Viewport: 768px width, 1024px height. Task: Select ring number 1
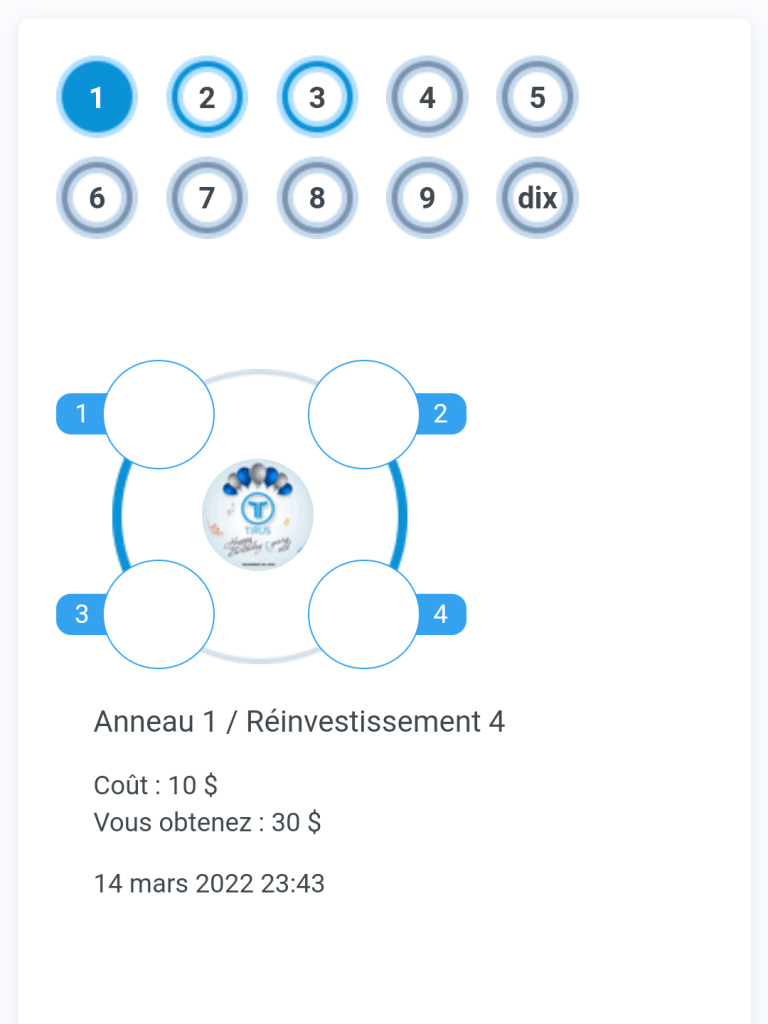(x=97, y=98)
